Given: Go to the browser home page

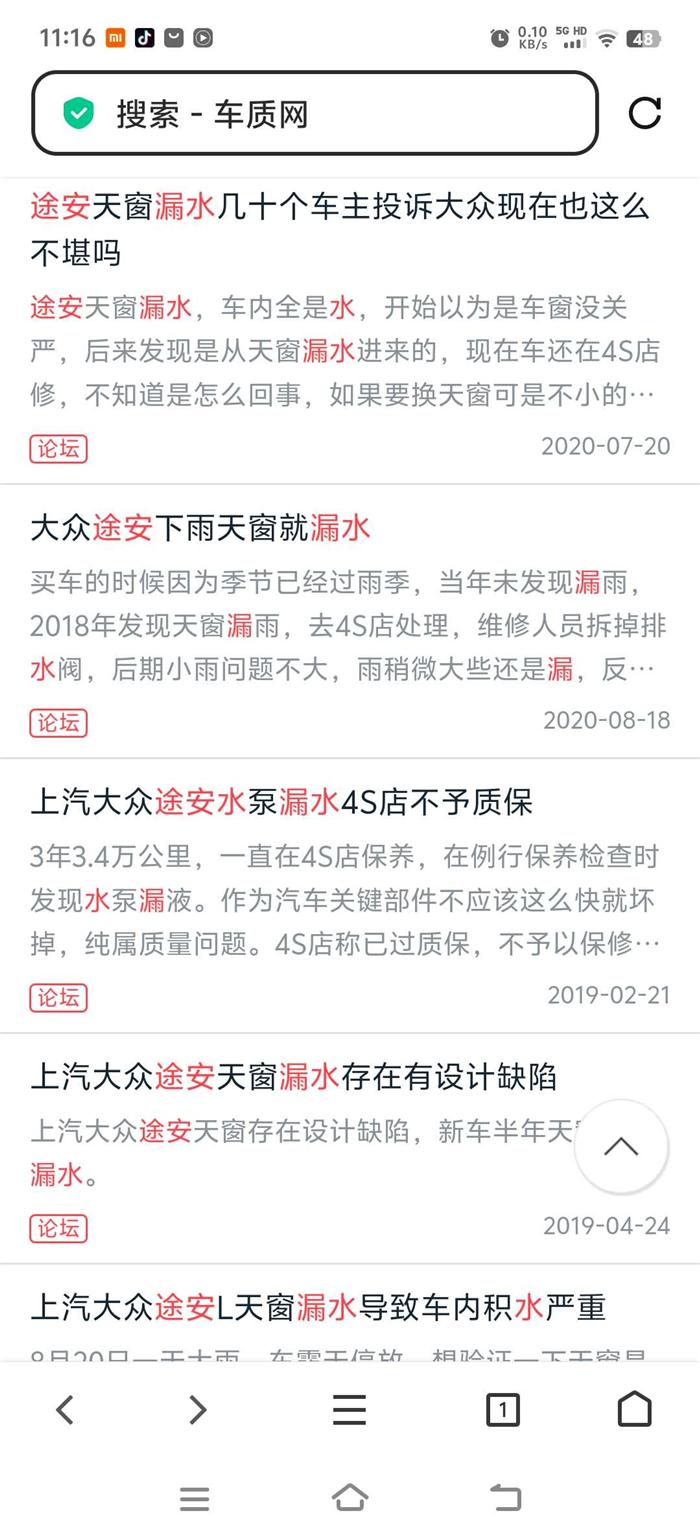Looking at the screenshot, I should click(634, 1409).
